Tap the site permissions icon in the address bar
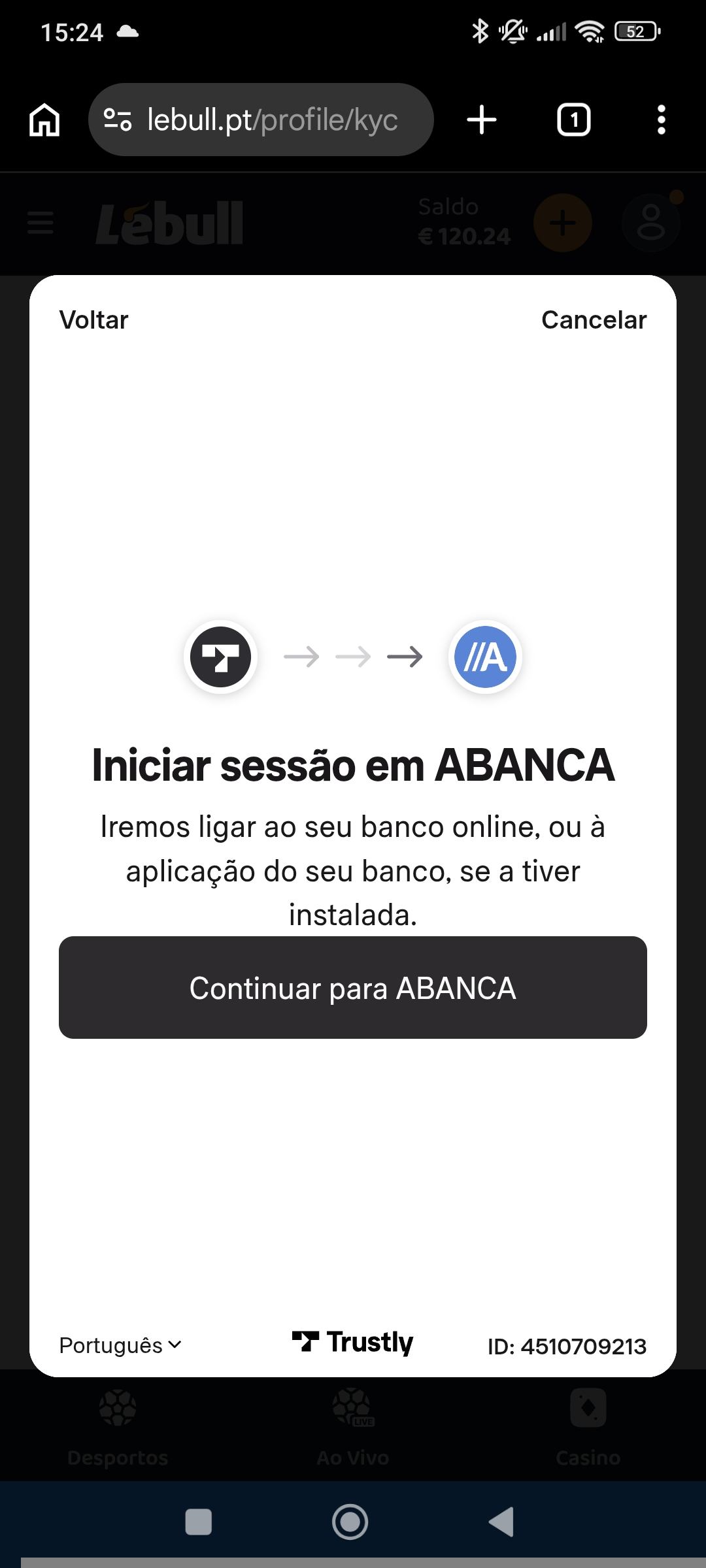Viewport: 706px width, 1568px height. (x=118, y=119)
